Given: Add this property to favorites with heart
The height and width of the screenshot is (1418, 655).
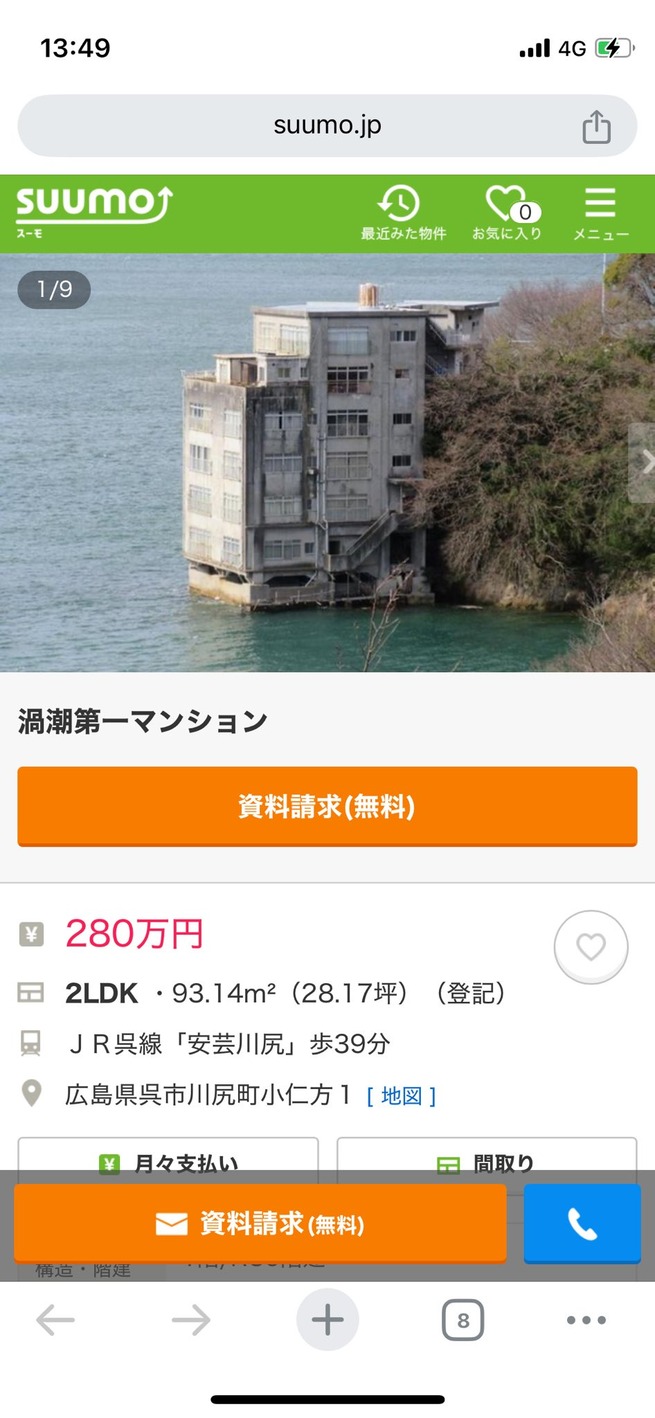Looking at the screenshot, I should [x=591, y=947].
